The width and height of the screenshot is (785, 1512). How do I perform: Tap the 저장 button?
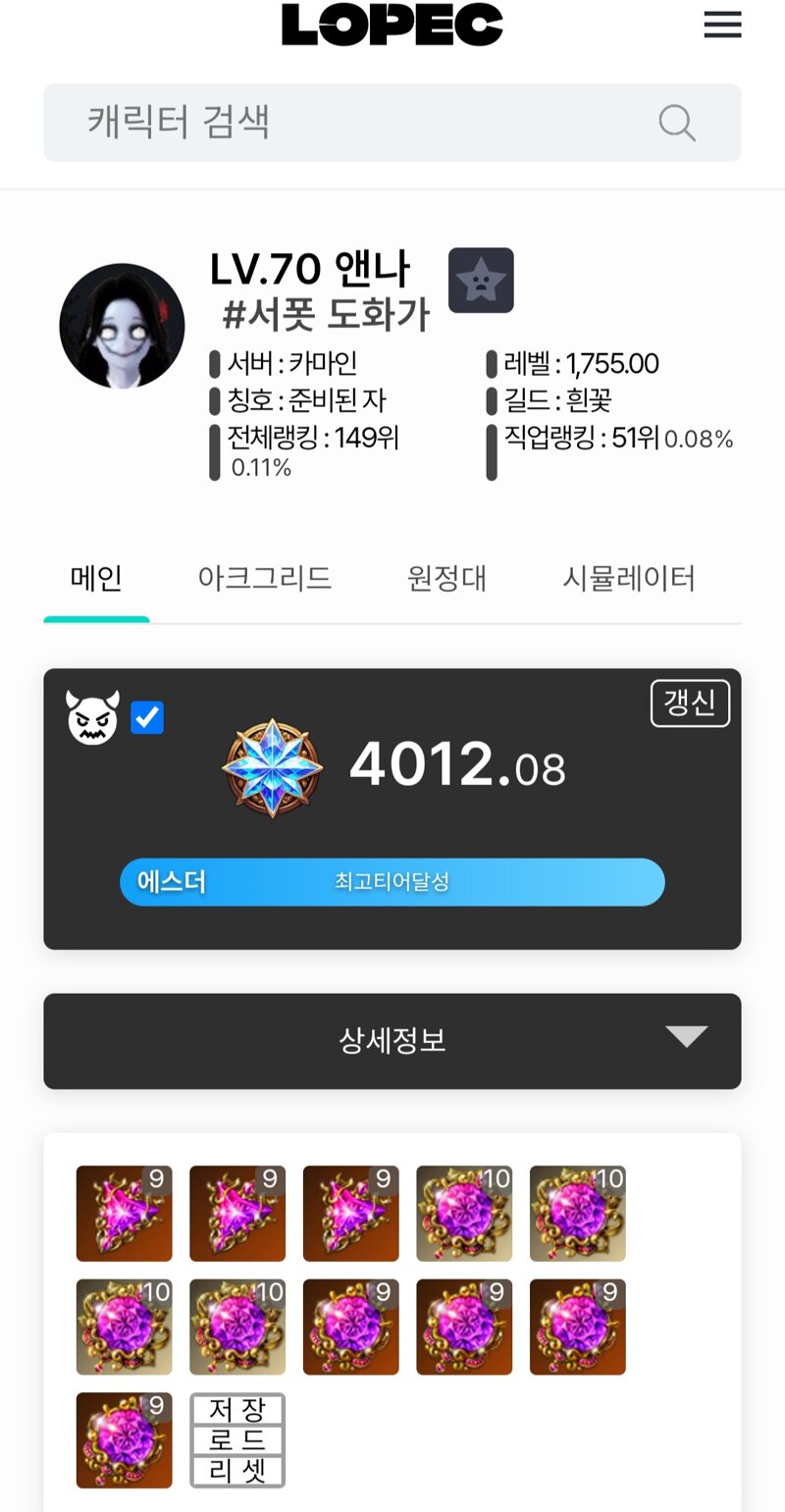click(x=237, y=1411)
